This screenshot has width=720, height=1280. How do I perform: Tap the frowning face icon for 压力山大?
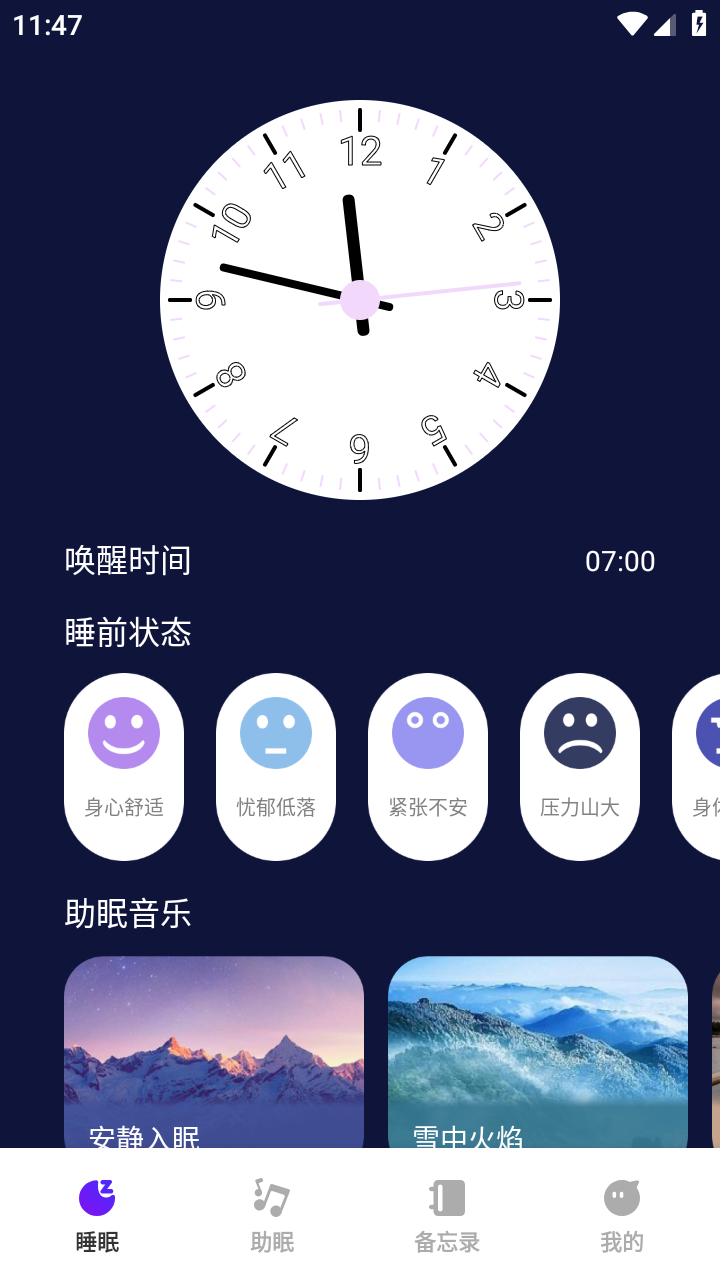tap(580, 732)
